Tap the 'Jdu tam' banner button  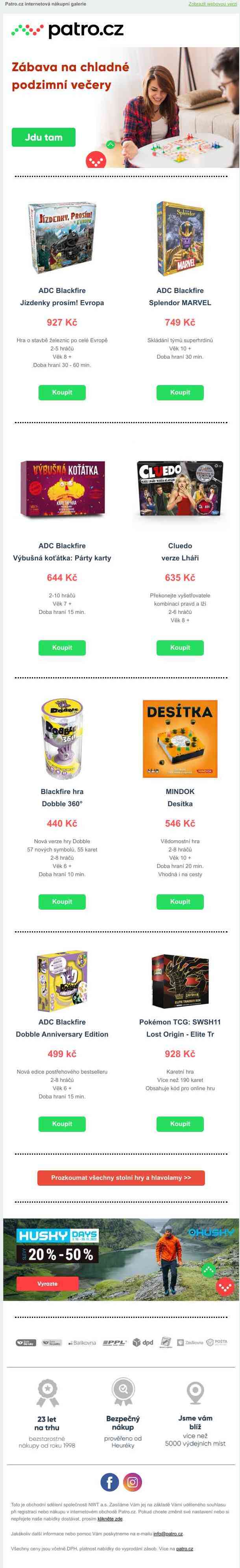pyautogui.click(x=43, y=137)
